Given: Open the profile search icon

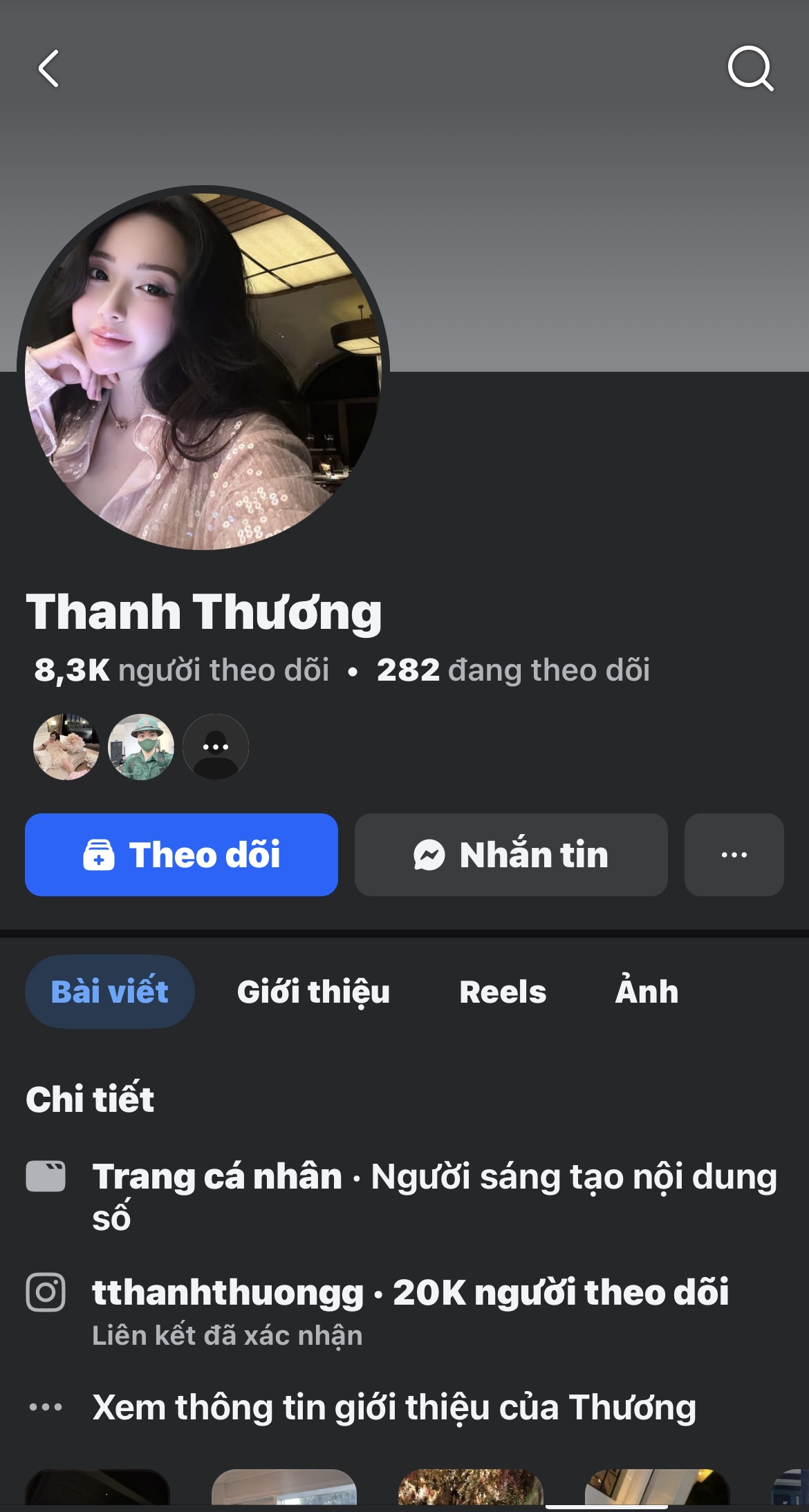Looking at the screenshot, I should [x=750, y=68].
